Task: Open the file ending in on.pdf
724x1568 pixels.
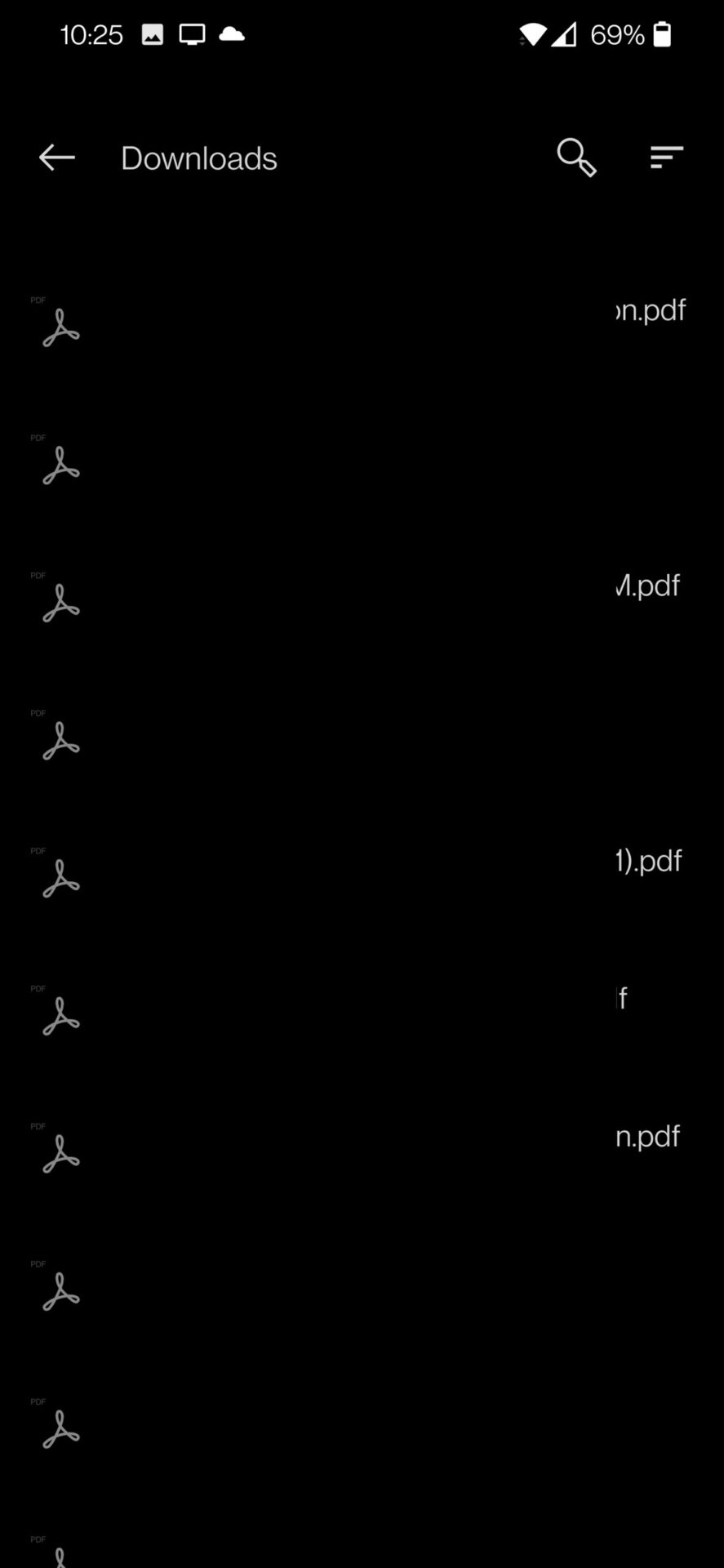Action: pyautogui.click(x=650, y=311)
